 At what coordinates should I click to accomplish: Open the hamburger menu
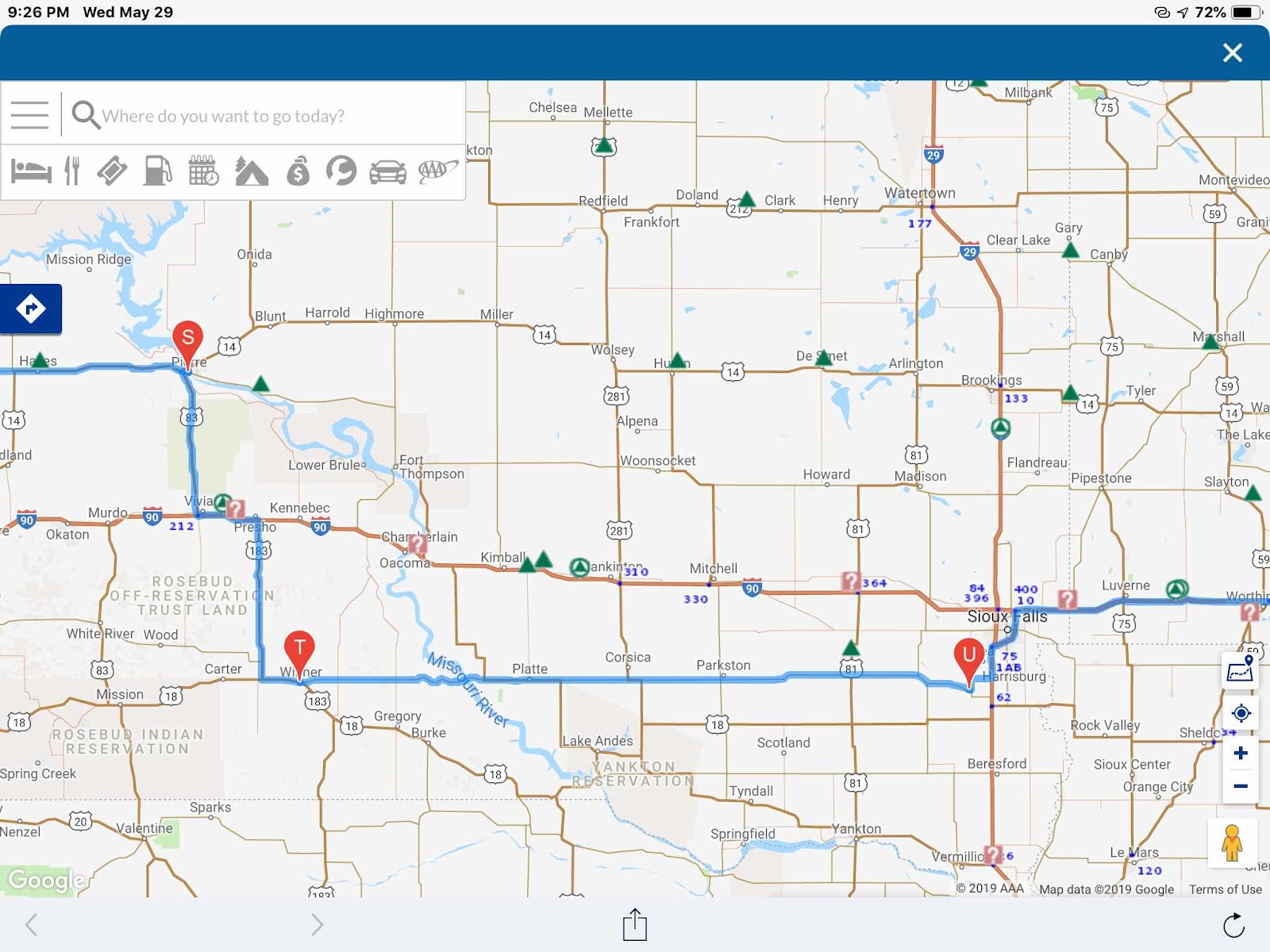coord(30,115)
